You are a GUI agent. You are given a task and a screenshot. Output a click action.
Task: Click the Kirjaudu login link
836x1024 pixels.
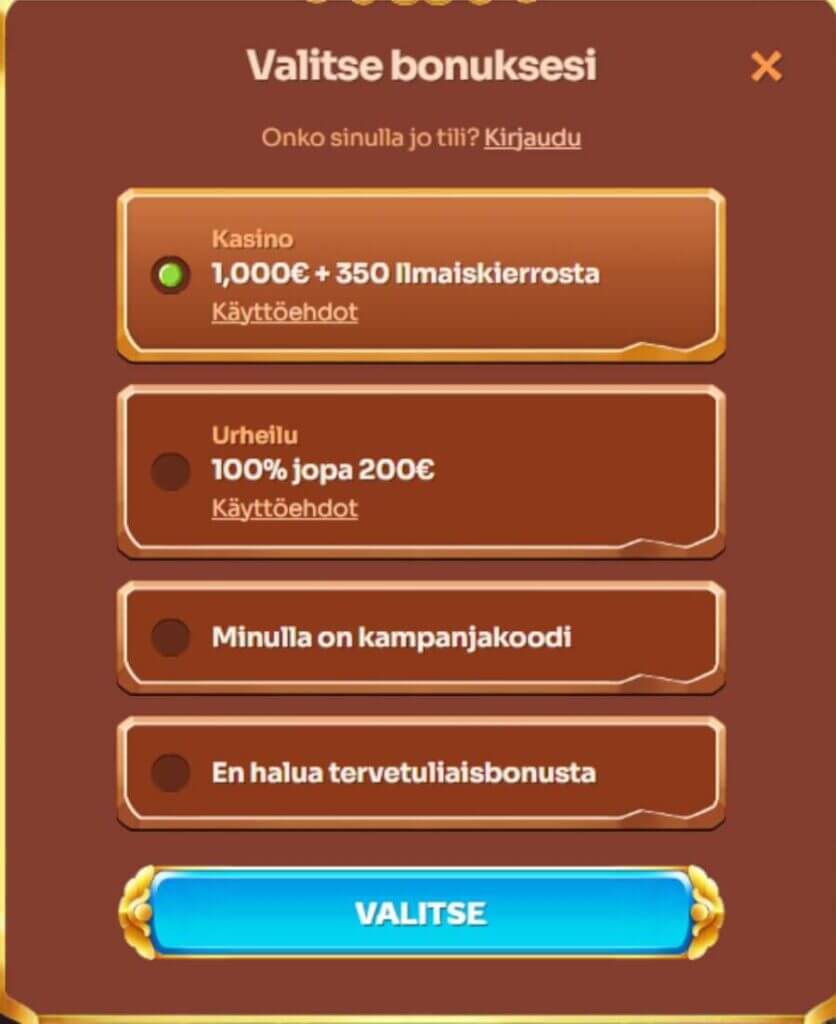[531, 137]
